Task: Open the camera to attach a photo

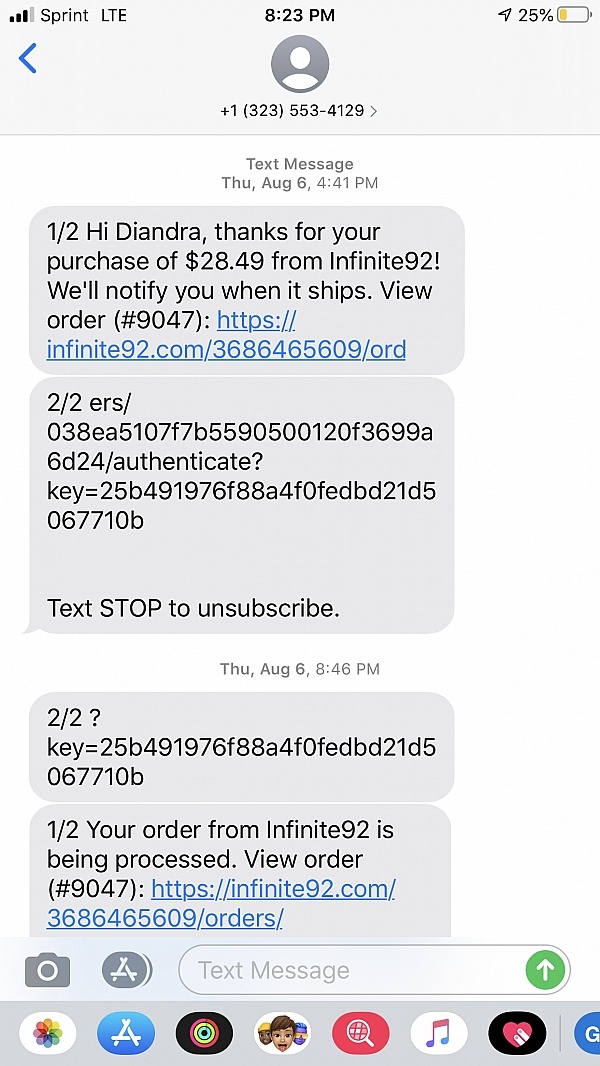Action: [x=48, y=969]
